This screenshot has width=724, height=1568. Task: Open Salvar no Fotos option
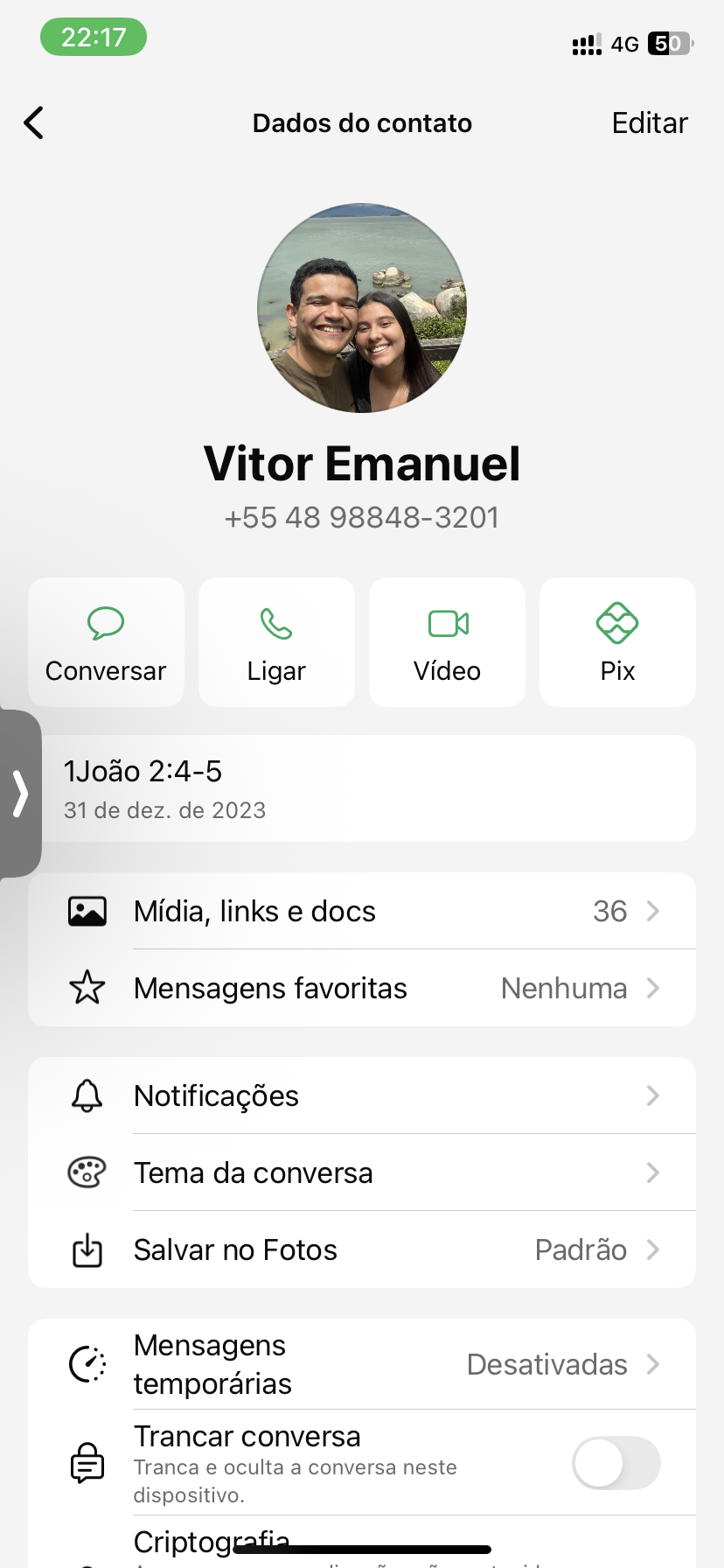tap(362, 1250)
